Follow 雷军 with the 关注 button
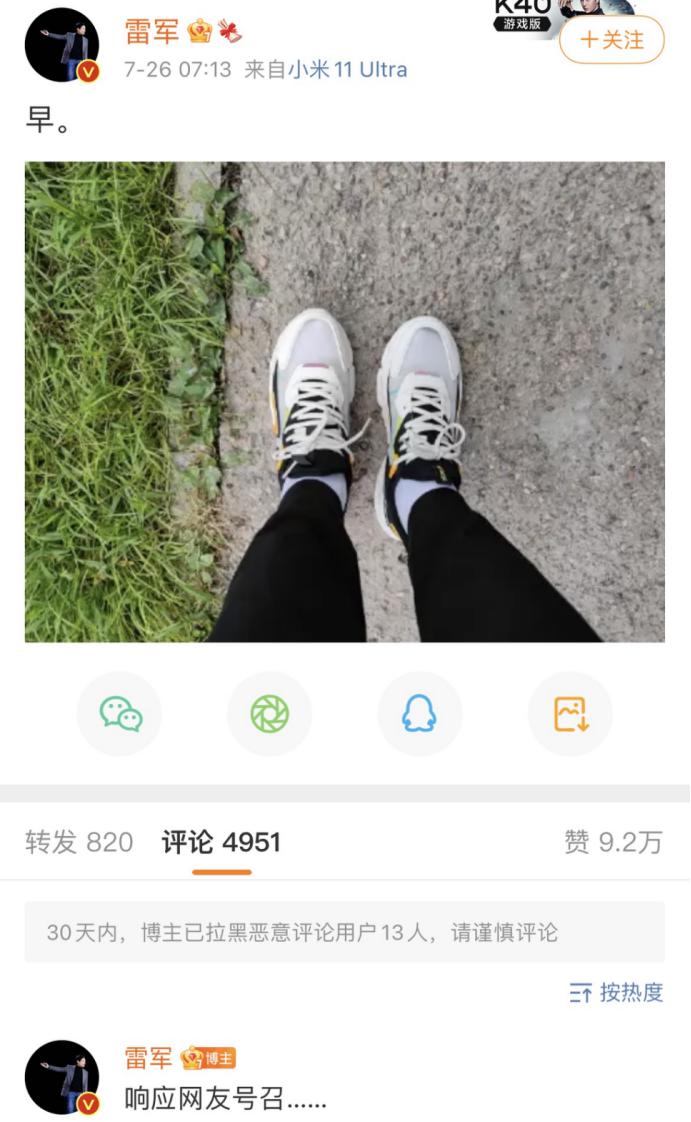The height and width of the screenshot is (1122, 691). click(x=612, y=41)
